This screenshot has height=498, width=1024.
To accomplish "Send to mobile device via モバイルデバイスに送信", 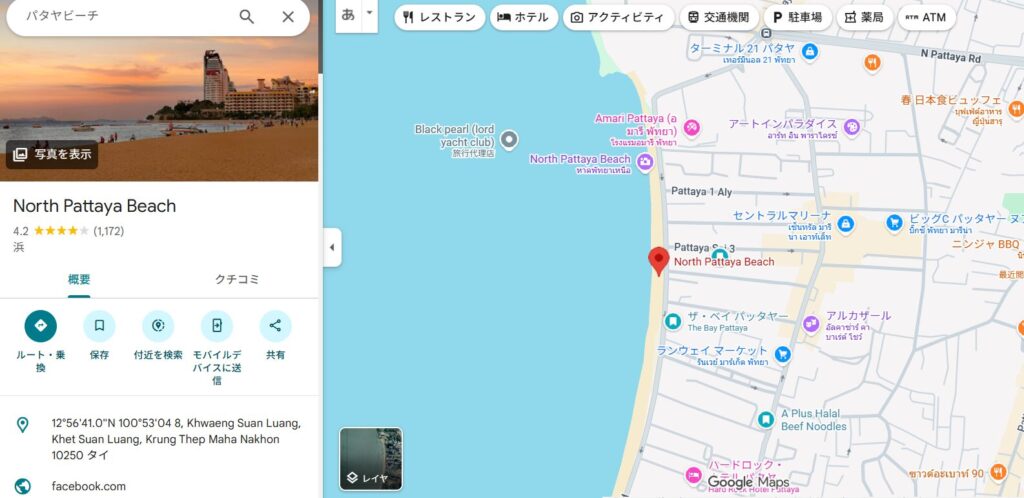I will (x=216, y=326).
